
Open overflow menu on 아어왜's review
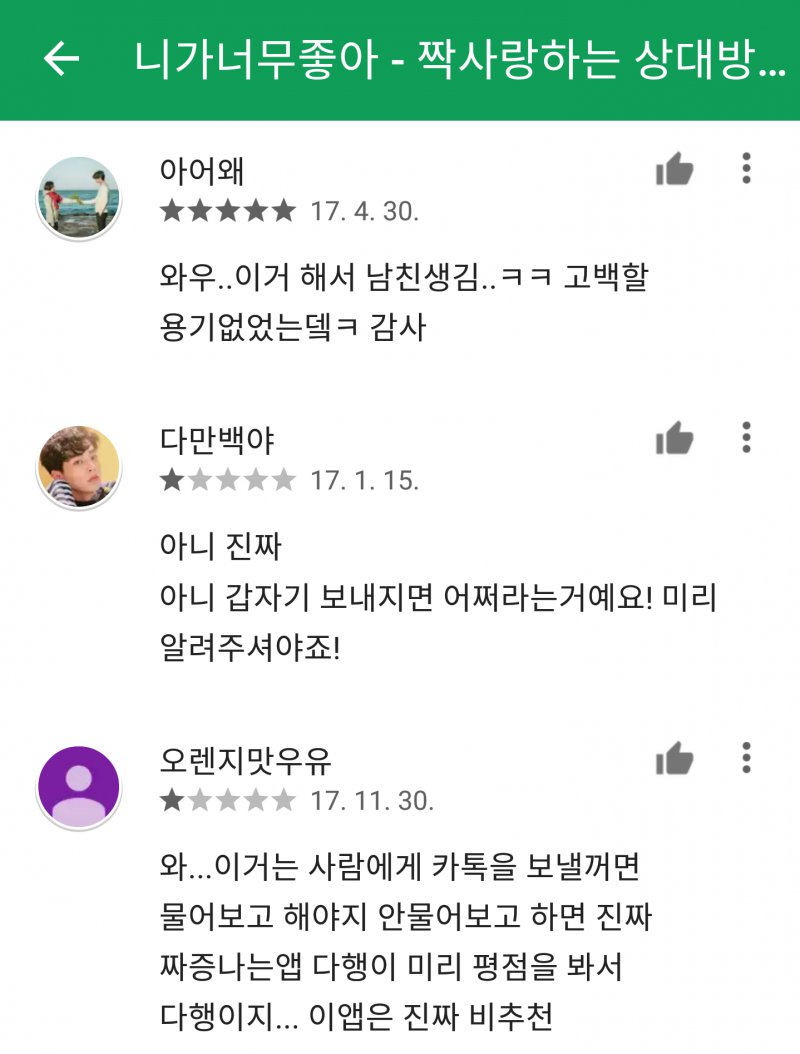pyautogui.click(x=746, y=169)
